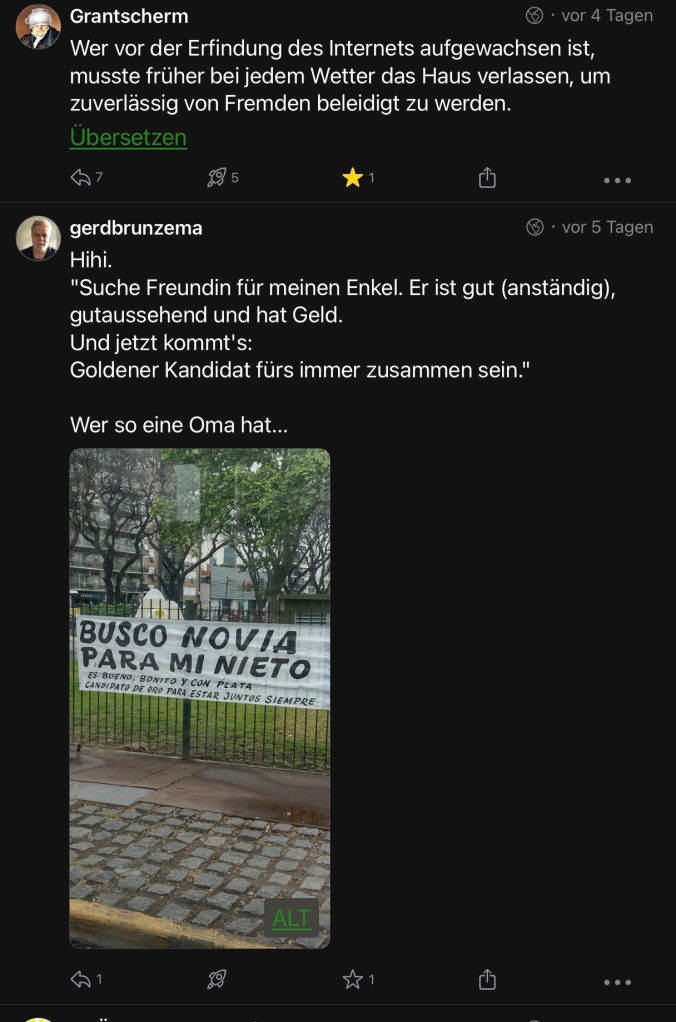
Task: View gerdbrunzema's profile via avatar
Action: pyautogui.click(x=38, y=238)
